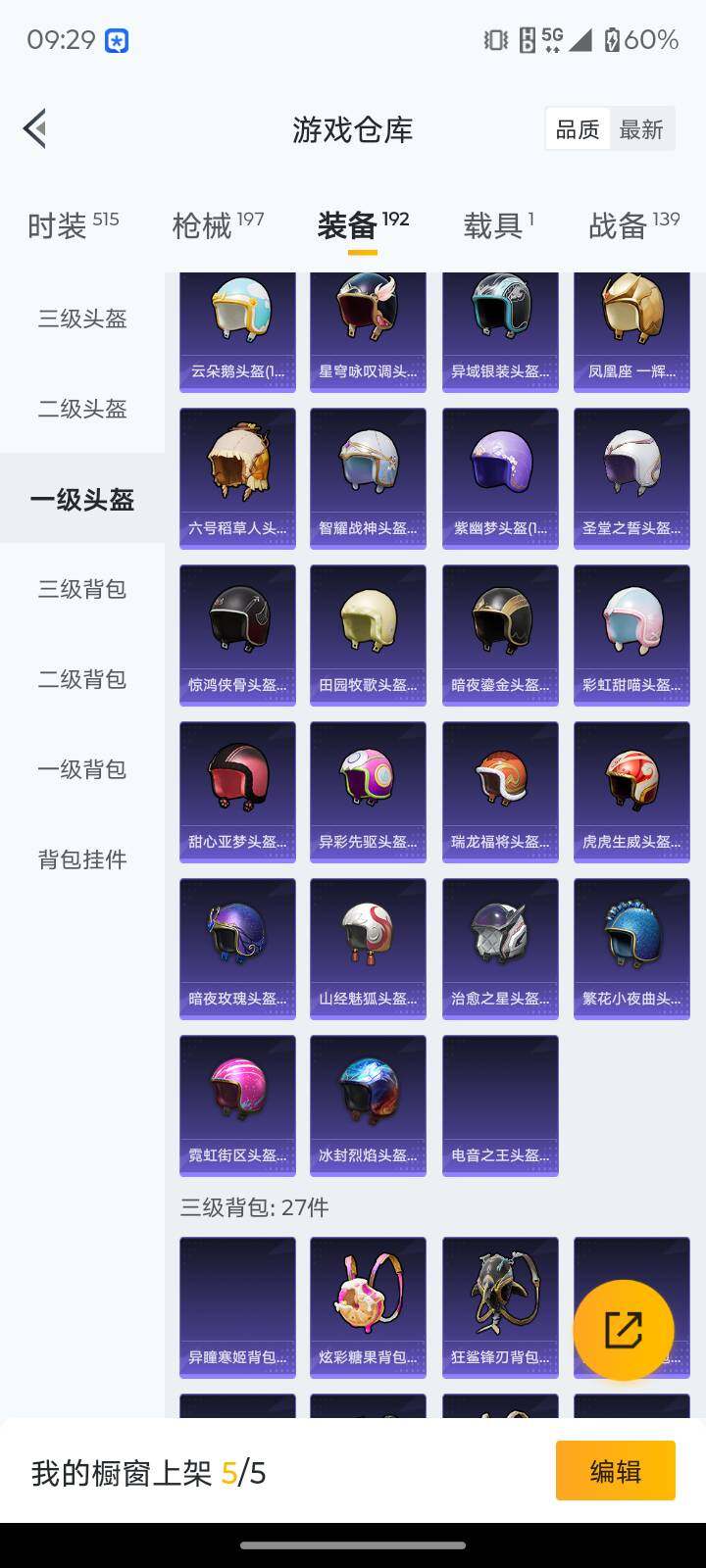Open the 六号稻草人 helmet item

click(x=237, y=478)
